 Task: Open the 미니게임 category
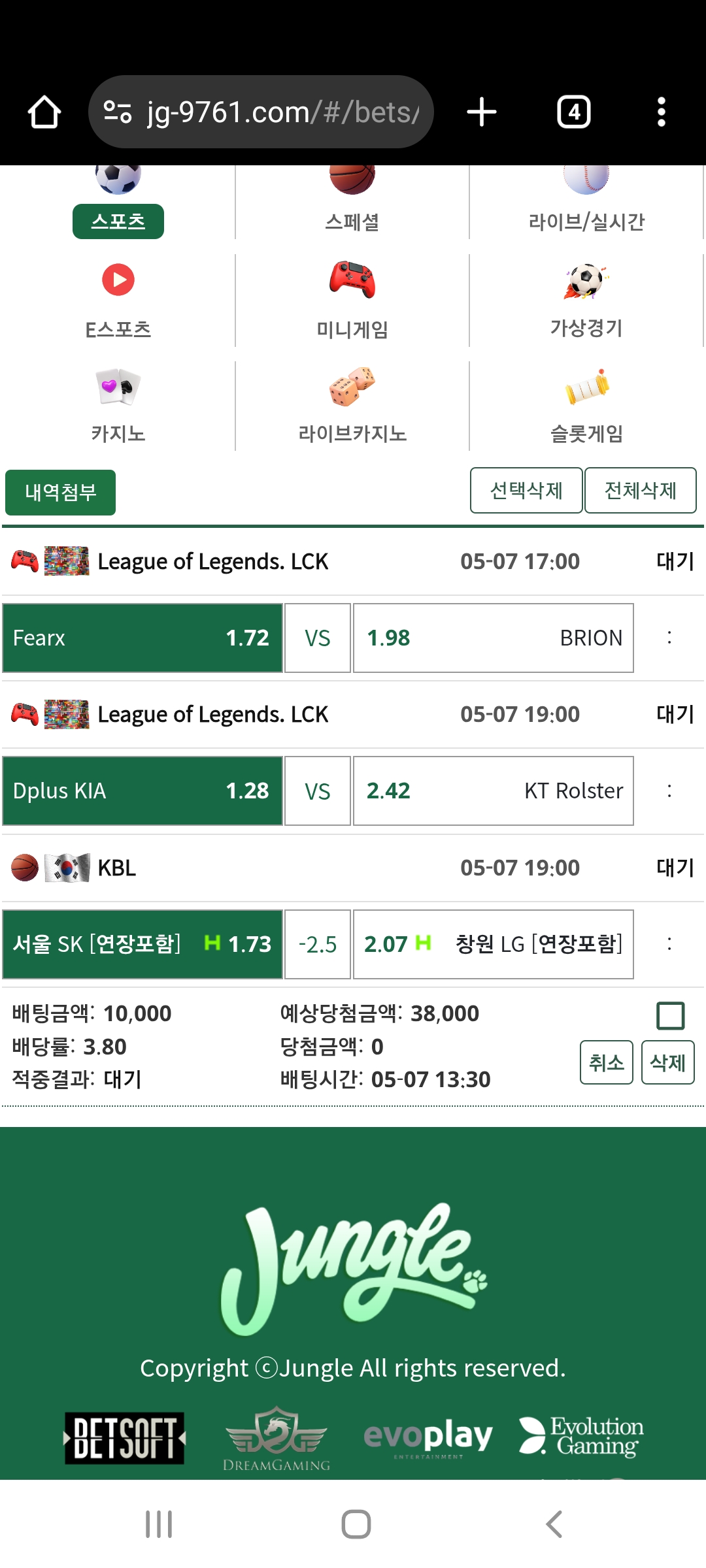click(x=352, y=301)
